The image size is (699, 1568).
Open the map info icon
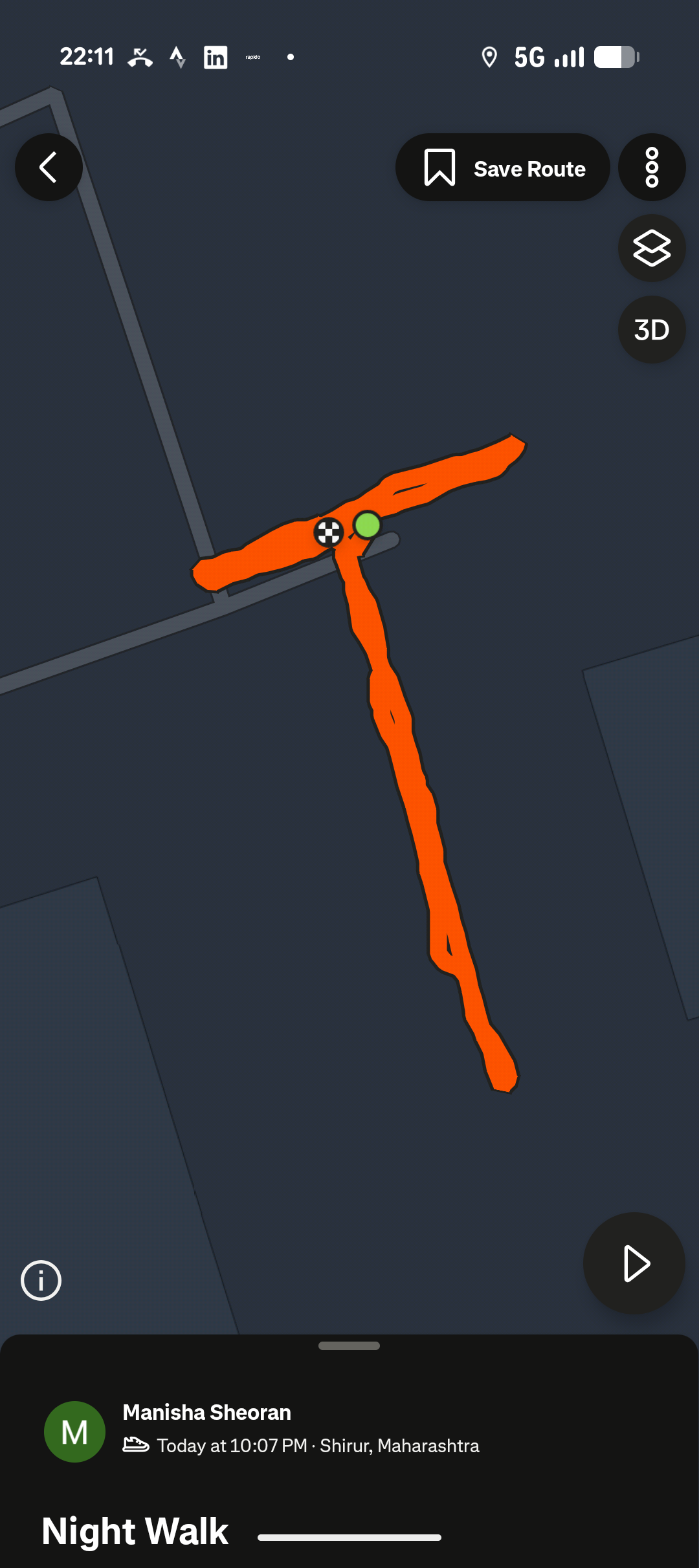pos(41,1280)
